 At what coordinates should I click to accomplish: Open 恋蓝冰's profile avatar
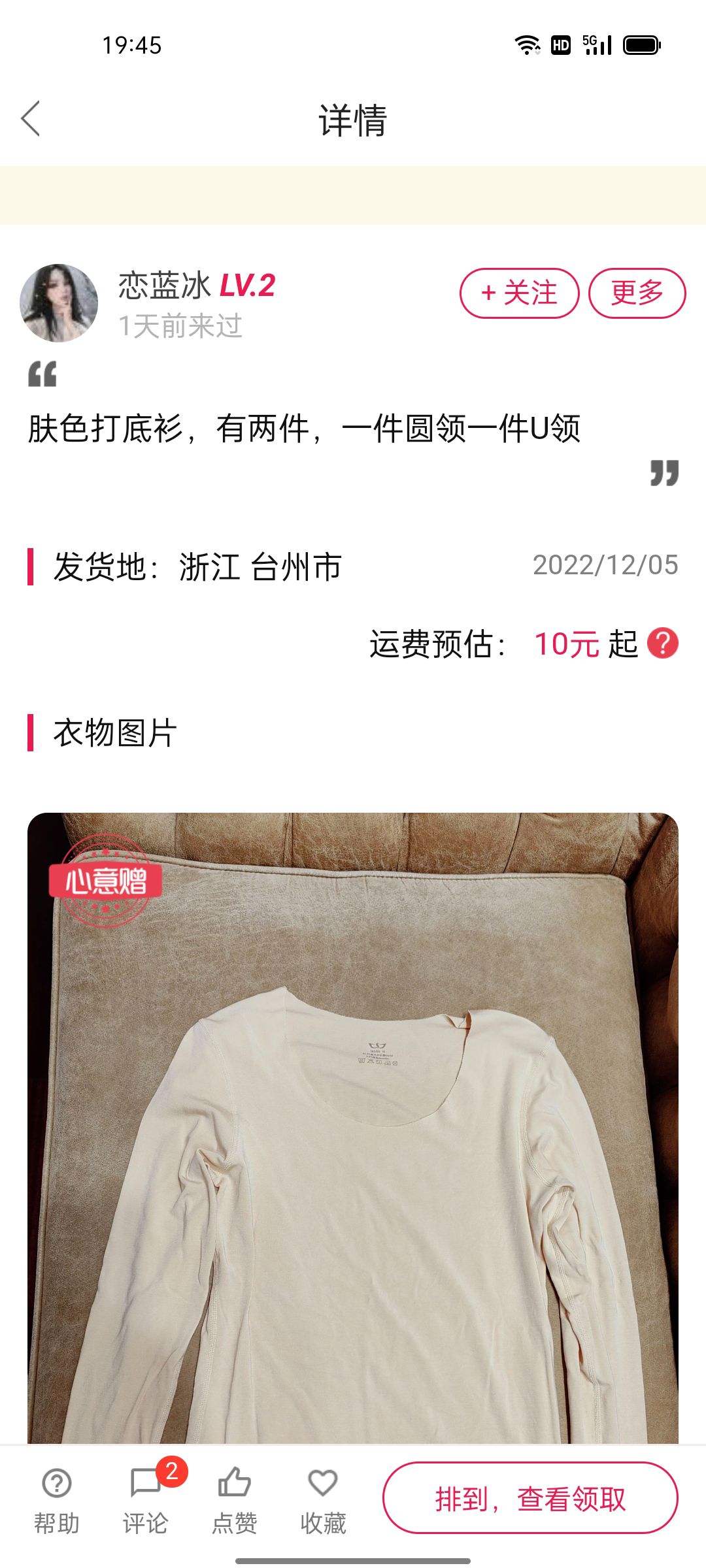[x=59, y=303]
